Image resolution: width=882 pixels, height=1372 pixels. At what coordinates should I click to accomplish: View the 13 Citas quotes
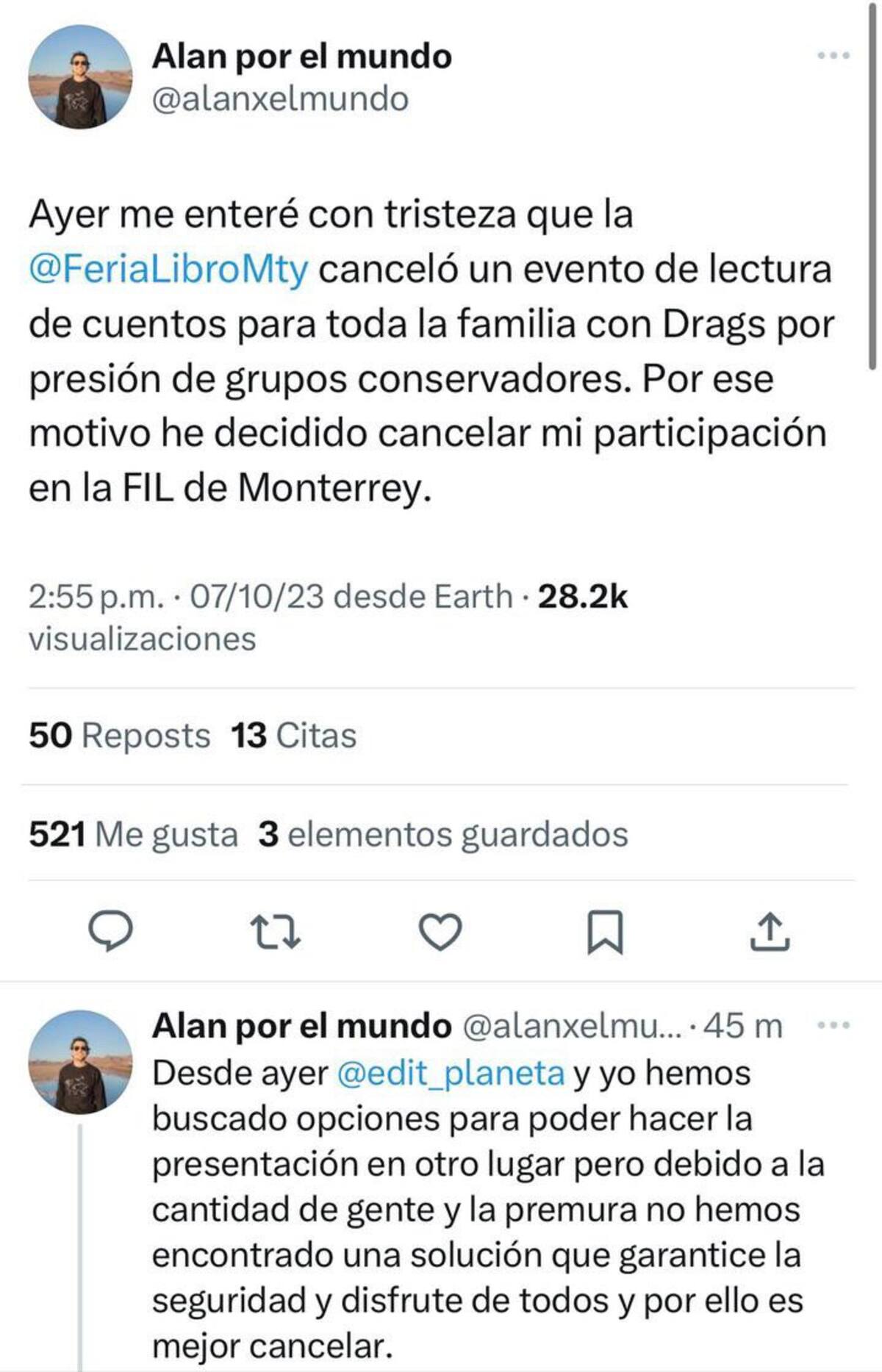pos(293,736)
